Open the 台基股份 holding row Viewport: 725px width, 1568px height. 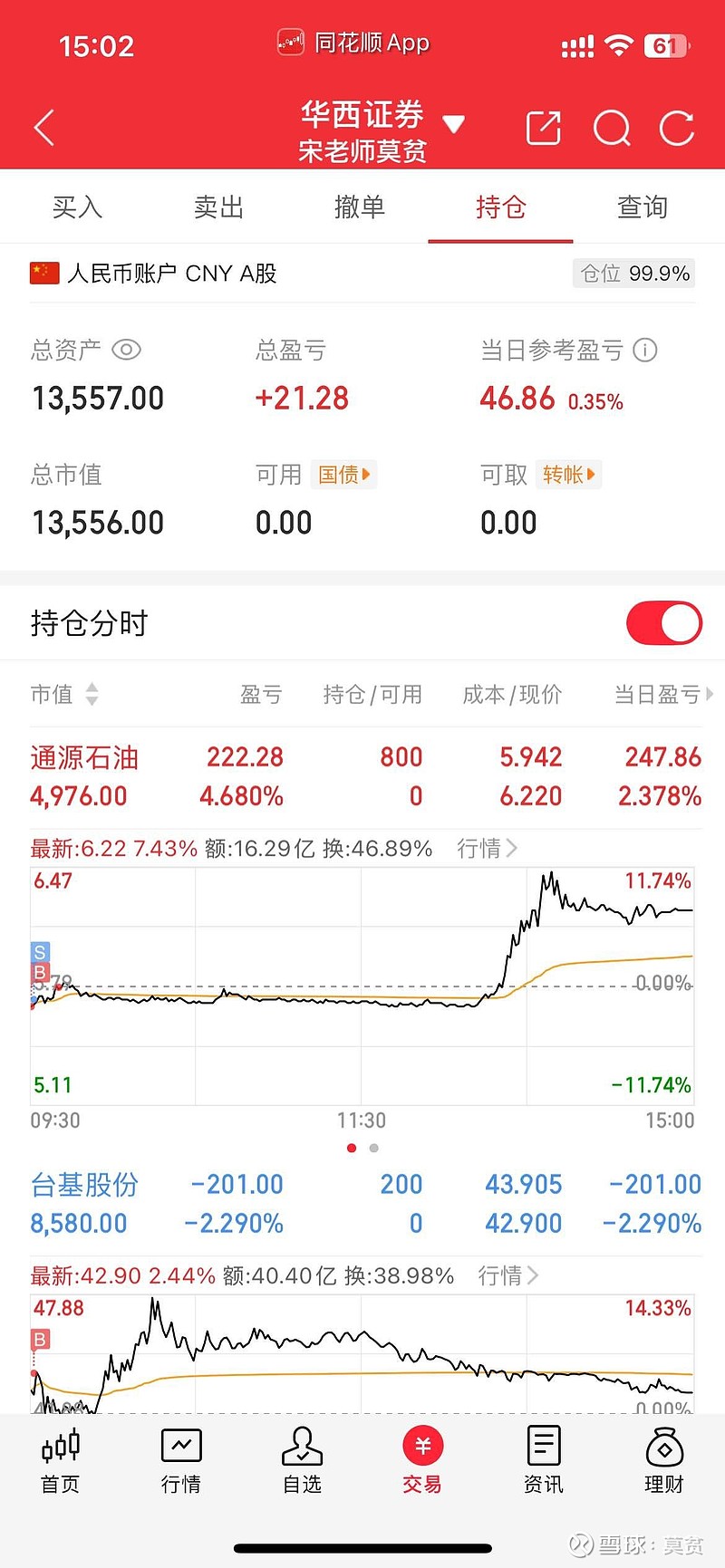(x=366, y=1204)
